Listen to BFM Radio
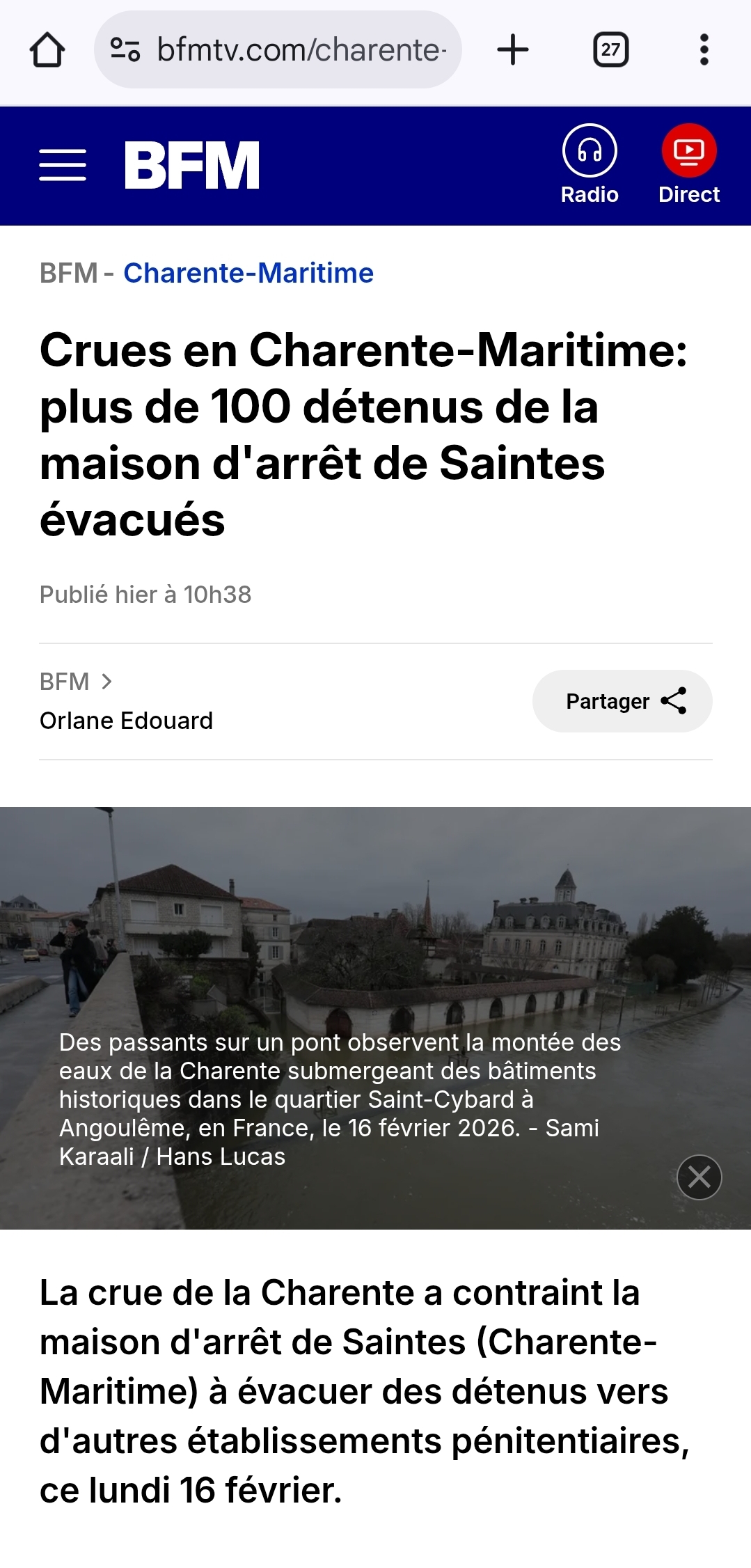This screenshot has height=1568, width=751. pyautogui.click(x=590, y=164)
